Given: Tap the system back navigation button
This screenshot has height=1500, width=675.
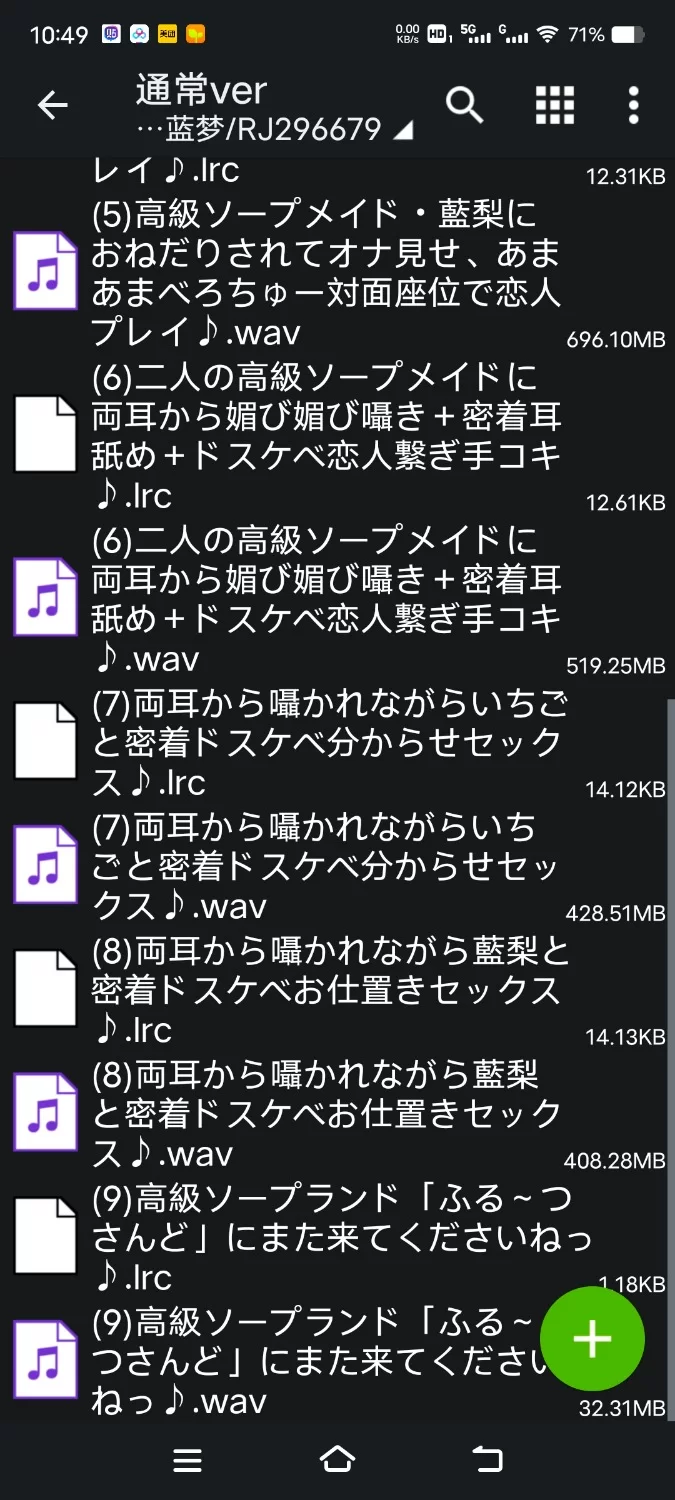Looking at the screenshot, I should click(487, 1461).
